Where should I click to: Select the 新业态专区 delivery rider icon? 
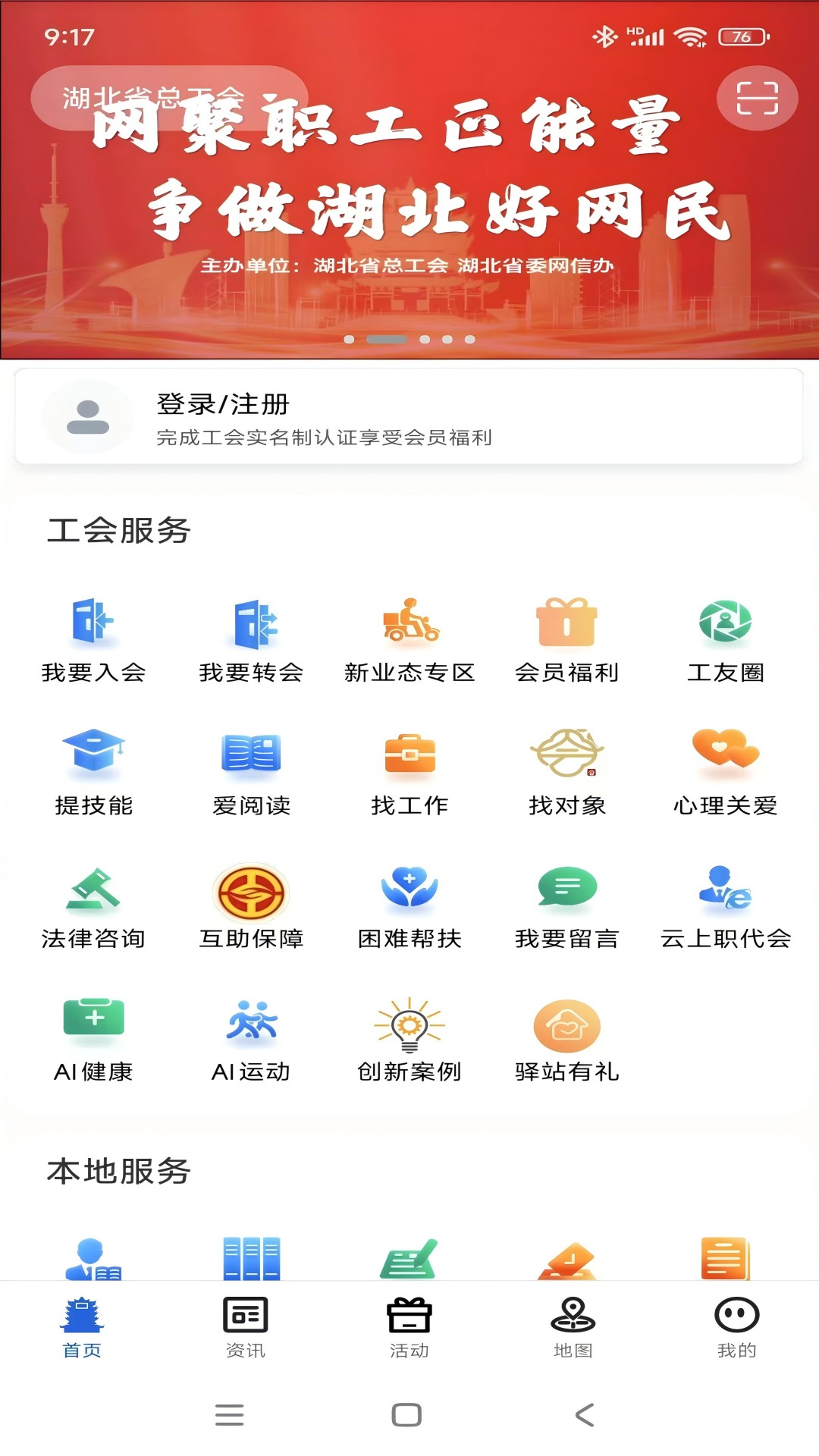409,623
